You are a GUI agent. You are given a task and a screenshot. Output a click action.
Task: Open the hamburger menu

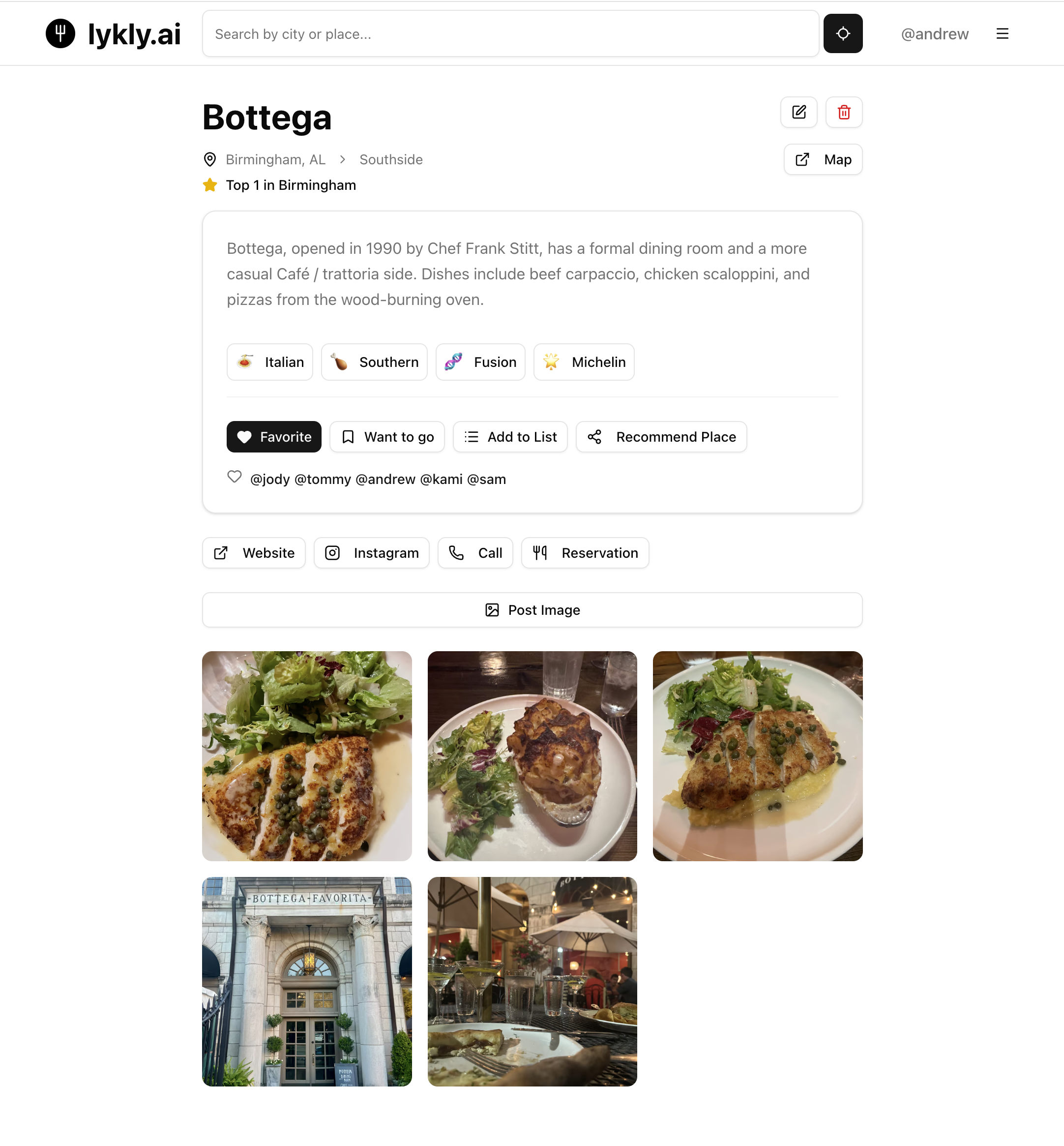click(x=1002, y=34)
